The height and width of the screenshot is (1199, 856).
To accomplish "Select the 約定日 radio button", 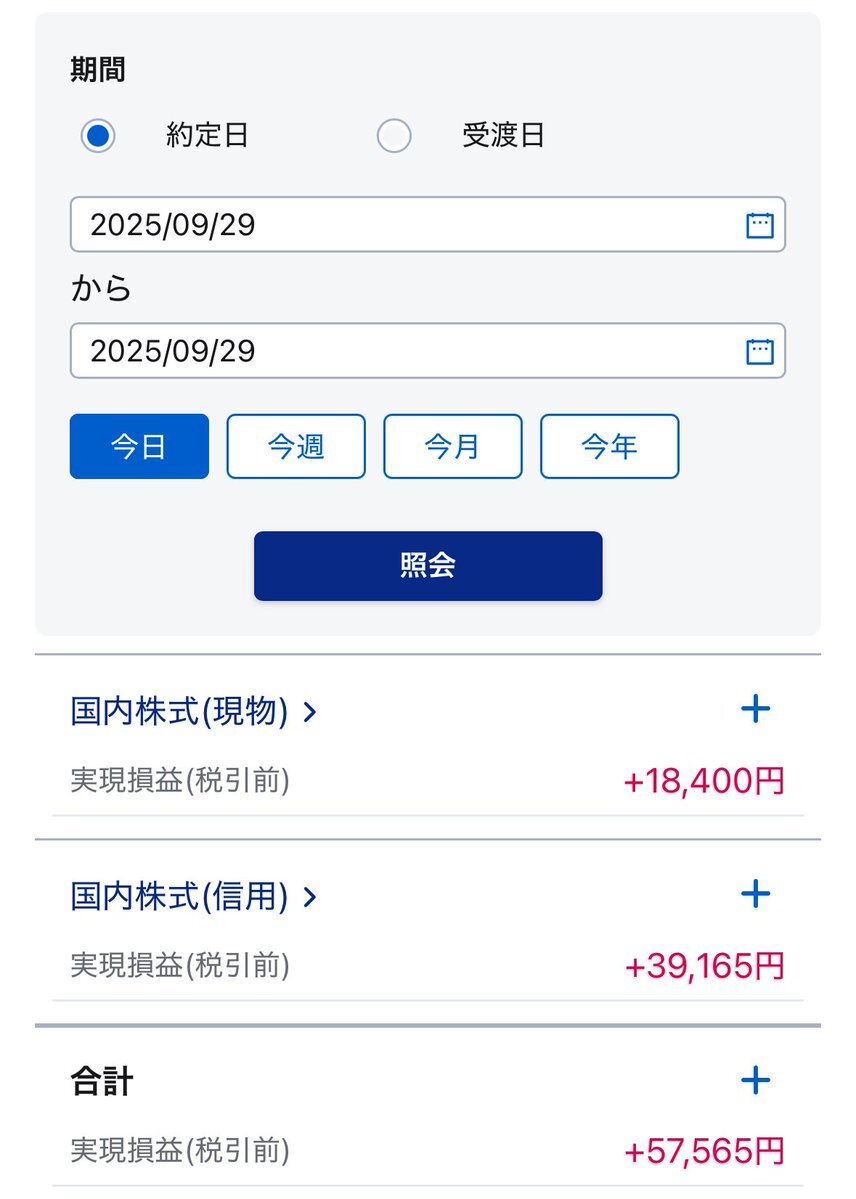I will tap(98, 136).
